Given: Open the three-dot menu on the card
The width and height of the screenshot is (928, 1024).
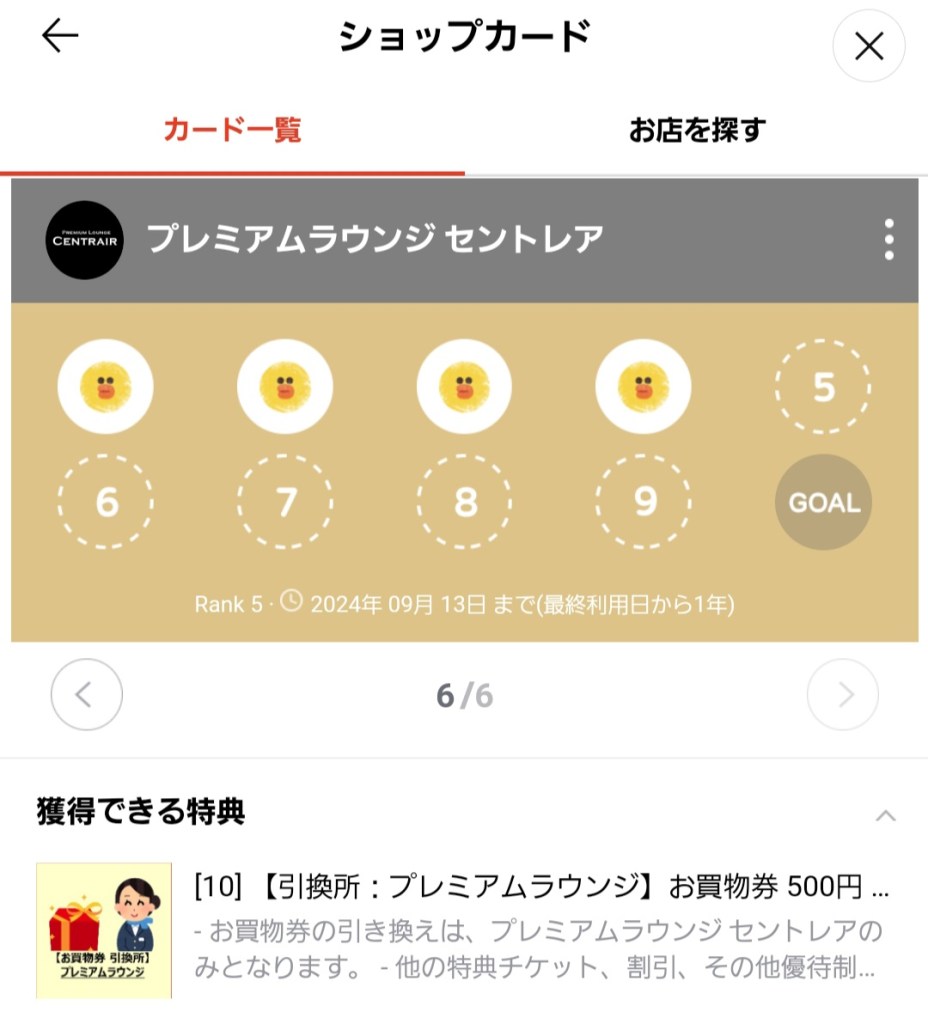Looking at the screenshot, I should [888, 240].
